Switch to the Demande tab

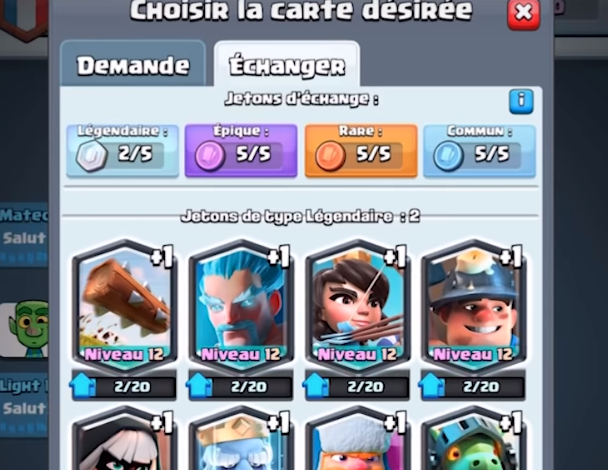click(133, 66)
